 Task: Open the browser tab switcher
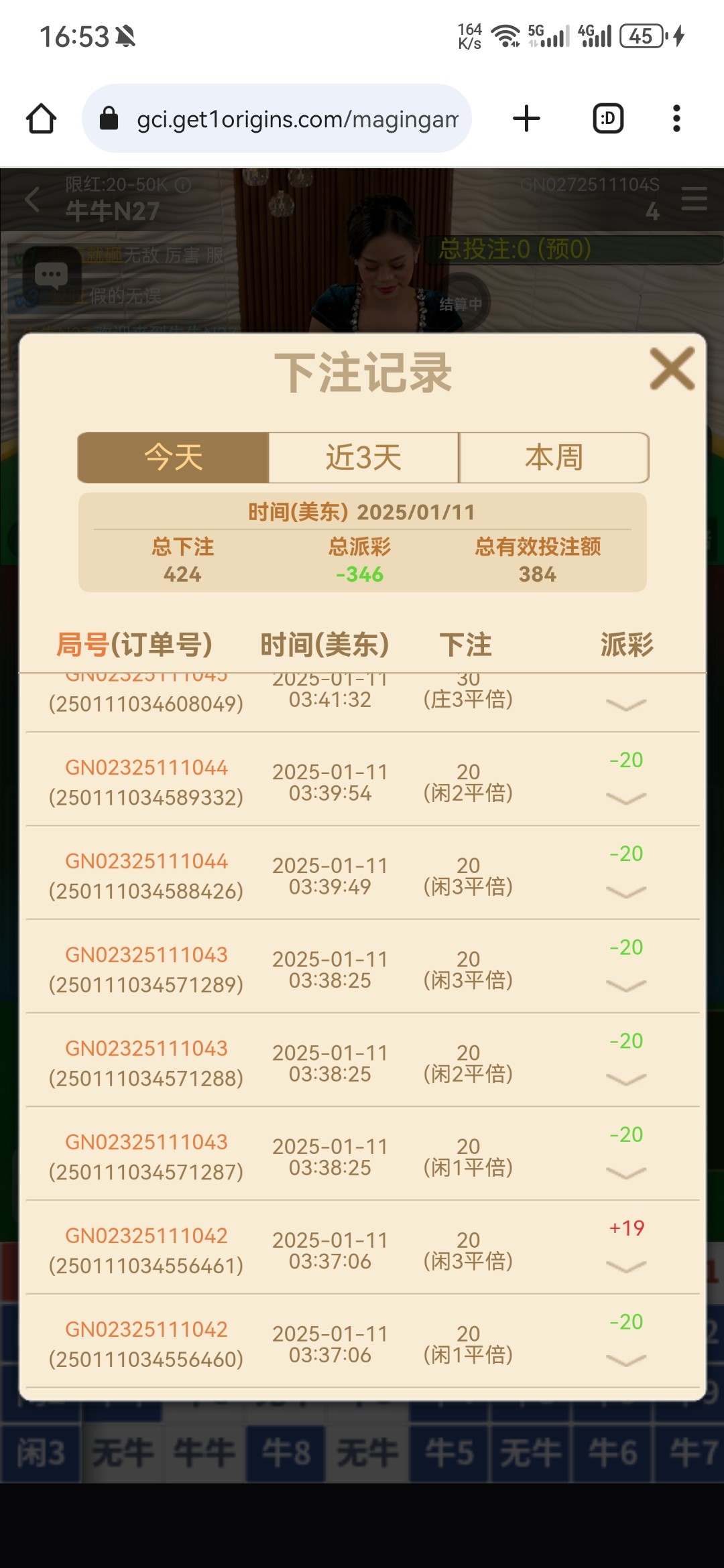pyautogui.click(x=608, y=119)
